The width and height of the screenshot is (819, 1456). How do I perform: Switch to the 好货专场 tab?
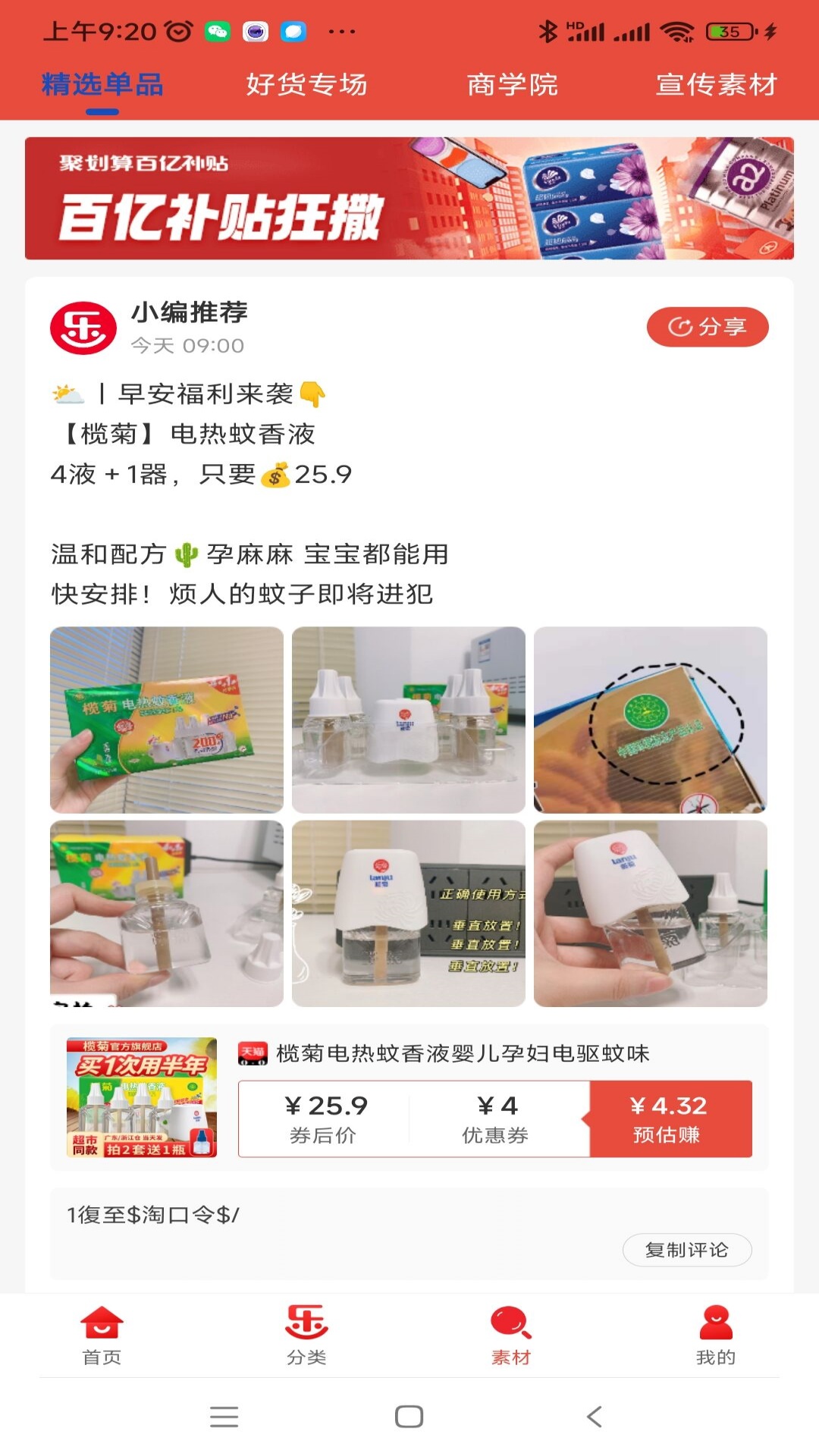[x=306, y=85]
